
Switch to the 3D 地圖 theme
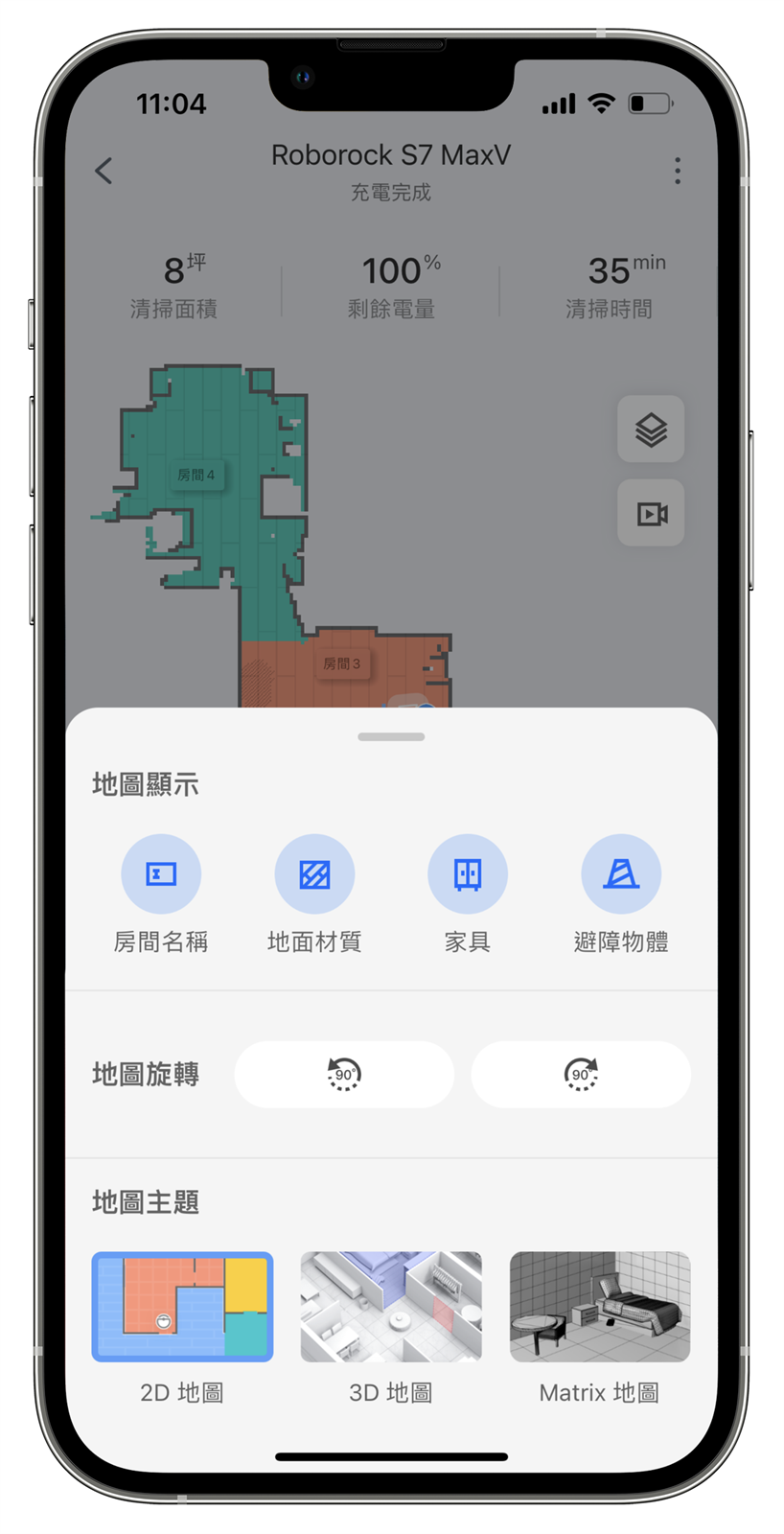point(391,1307)
